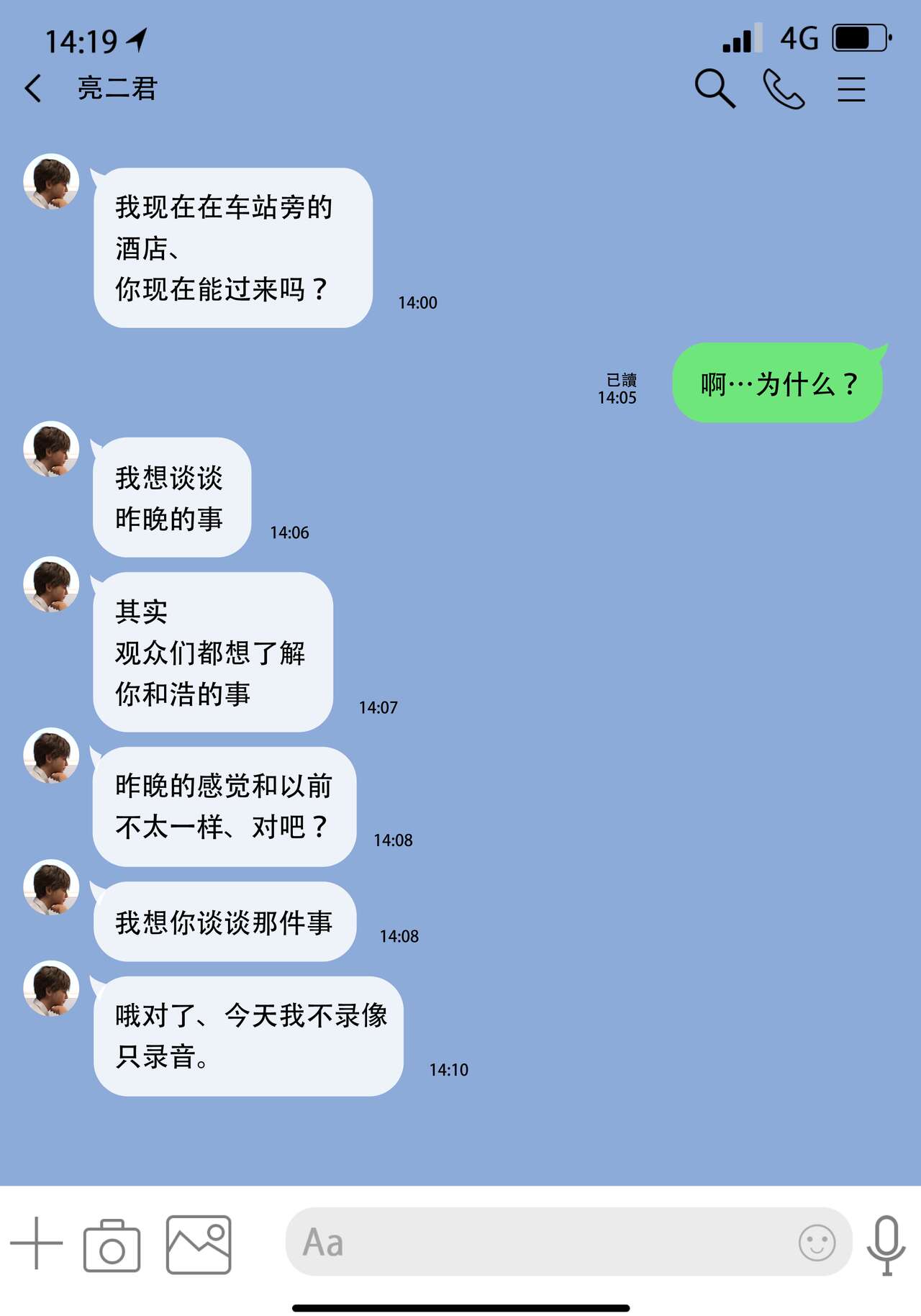Open the camera to take a photo
Viewport: 921px width, 1316px height.
(x=112, y=1245)
